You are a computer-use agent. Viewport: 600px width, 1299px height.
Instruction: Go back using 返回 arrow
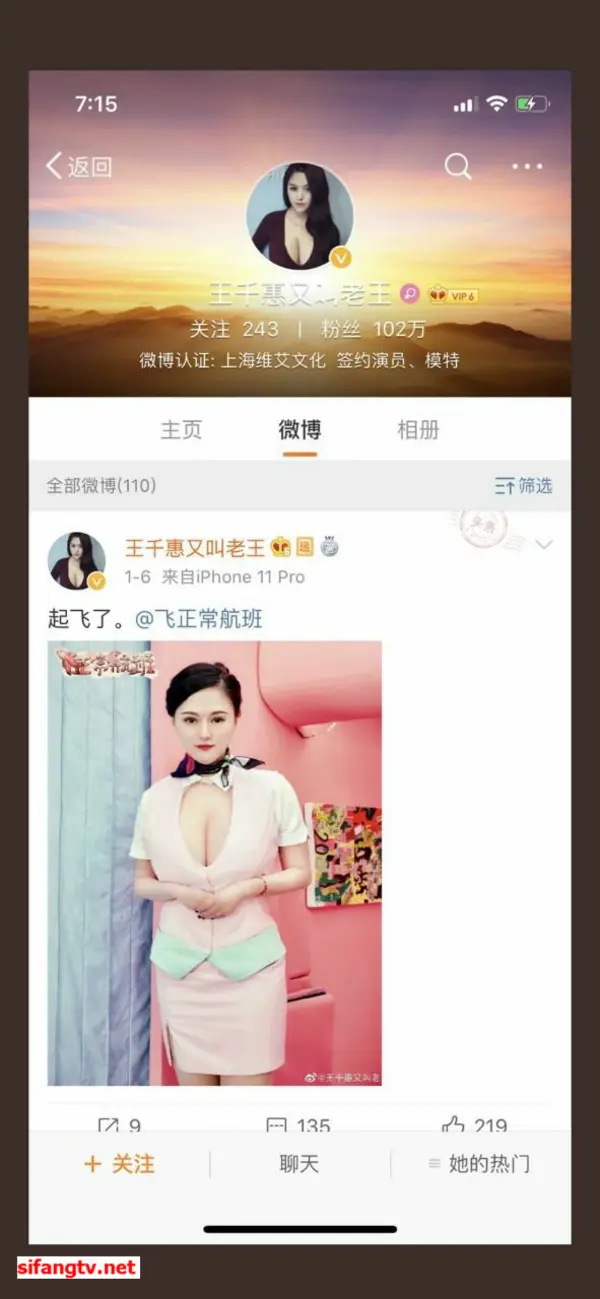click(x=78, y=166)
